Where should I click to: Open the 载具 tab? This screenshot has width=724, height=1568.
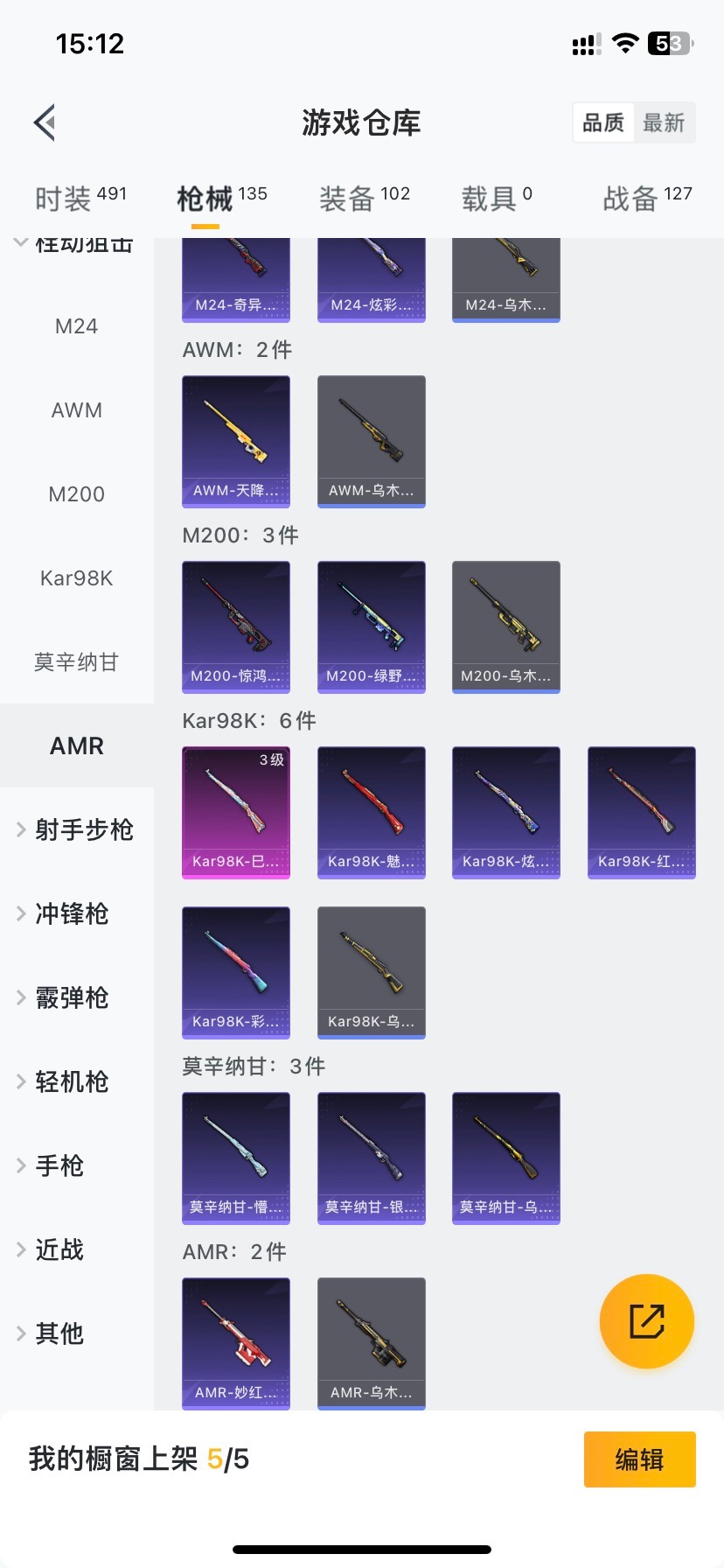(496, 199)
